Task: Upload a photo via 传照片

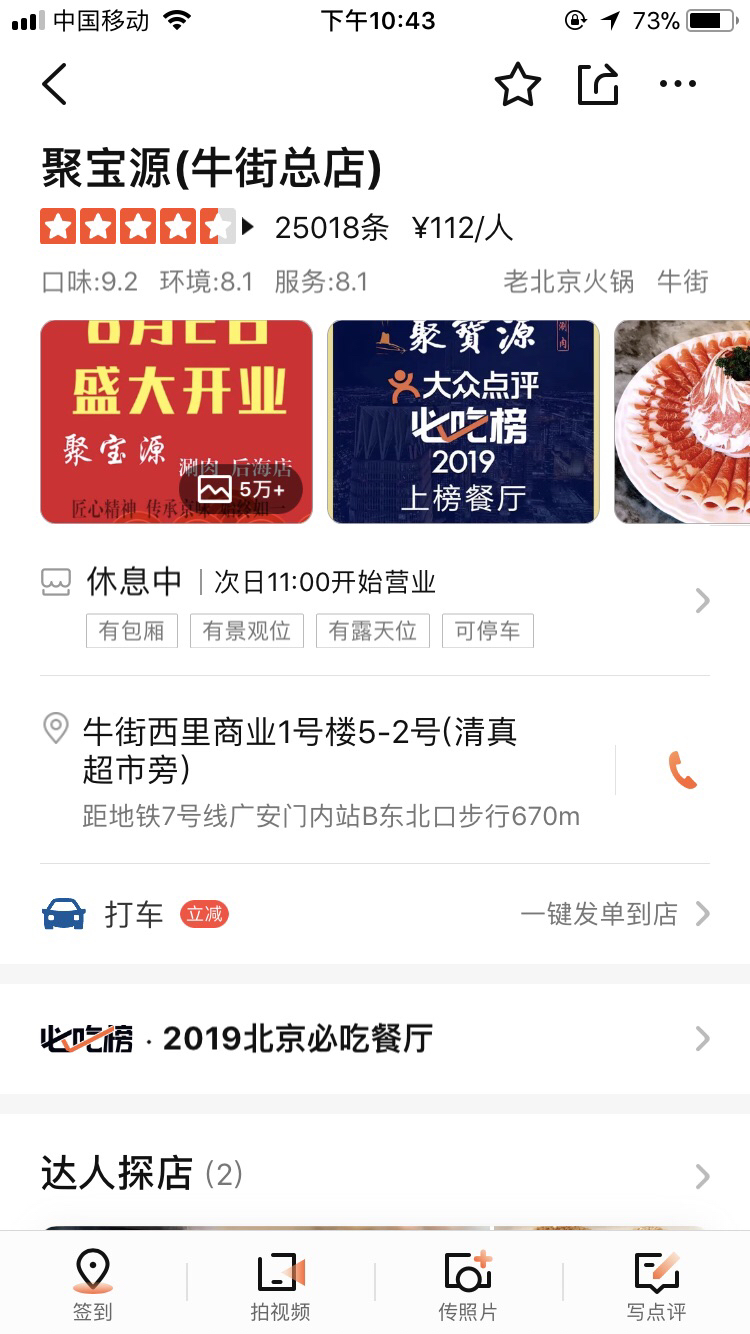Action: pos(468,1285)
